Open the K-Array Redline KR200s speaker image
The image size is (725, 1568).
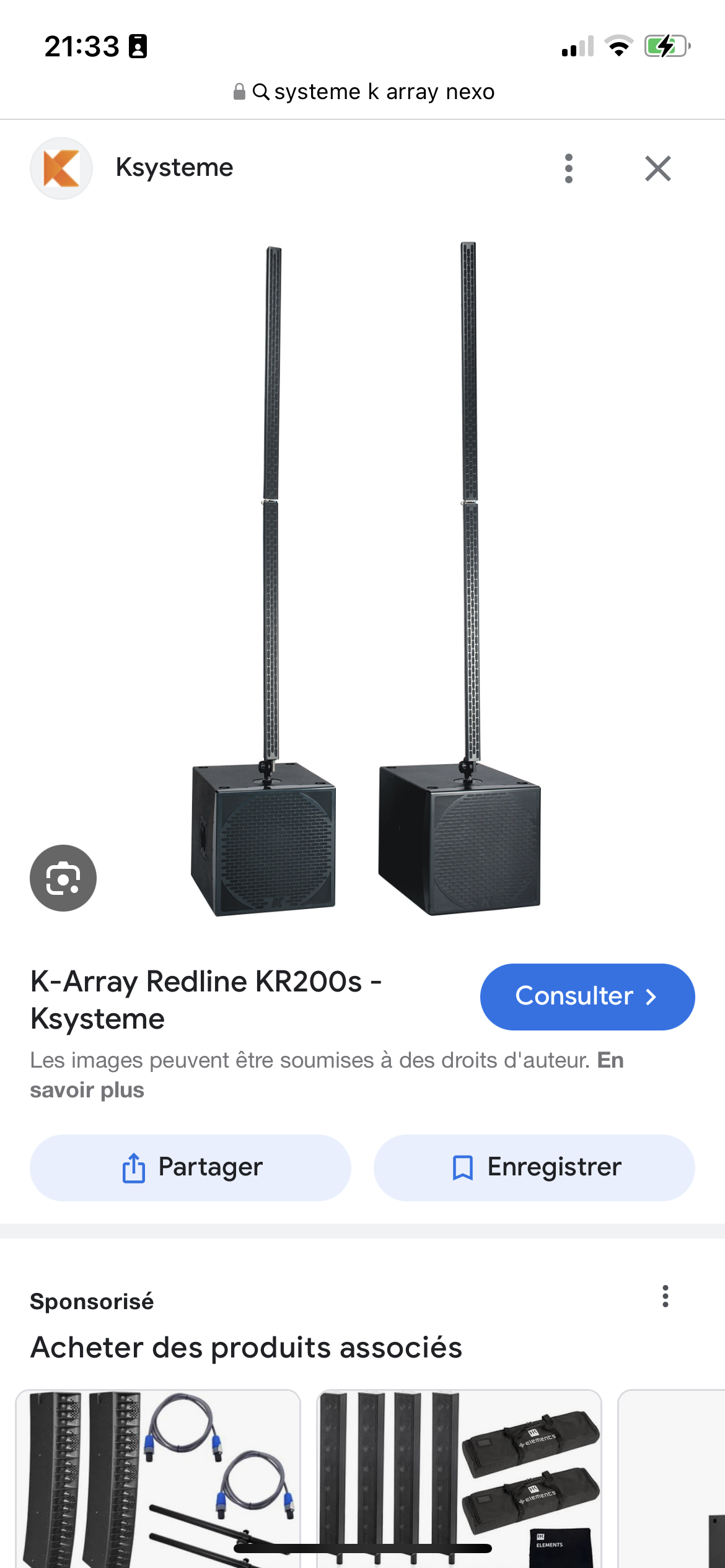click(x=366, y=579)
